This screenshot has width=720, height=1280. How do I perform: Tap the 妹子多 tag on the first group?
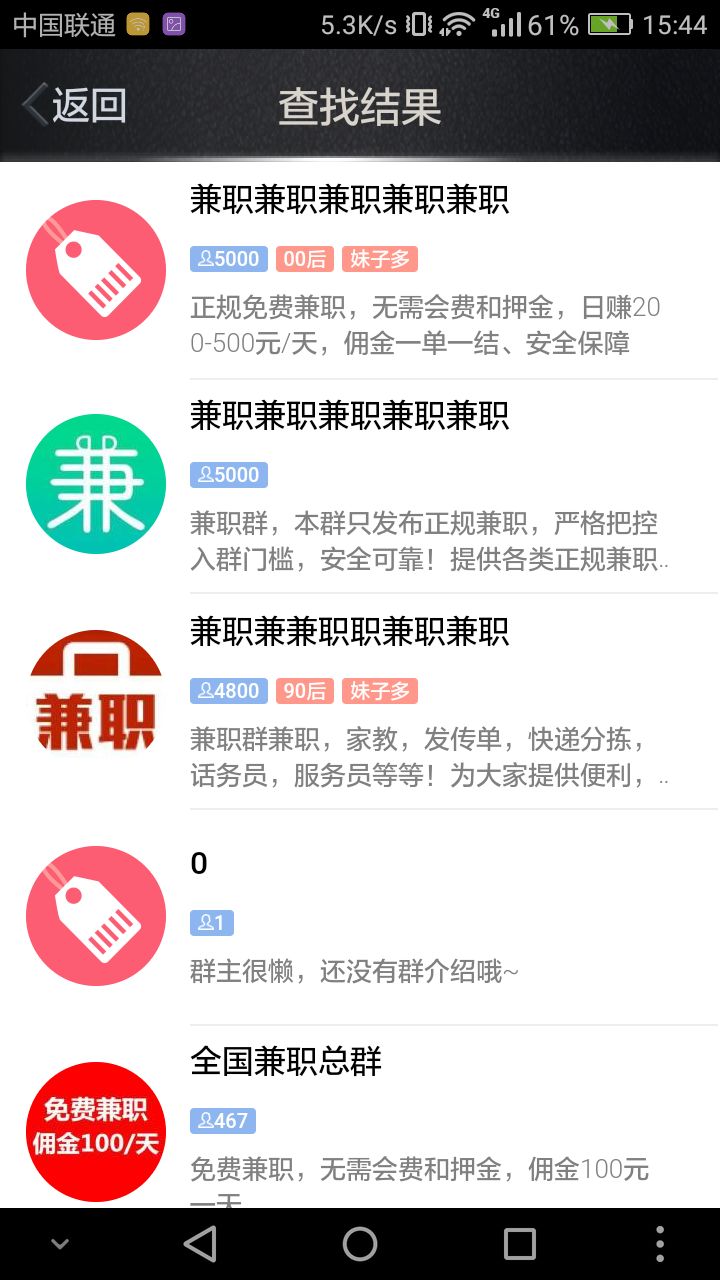[x=378, y=259]
